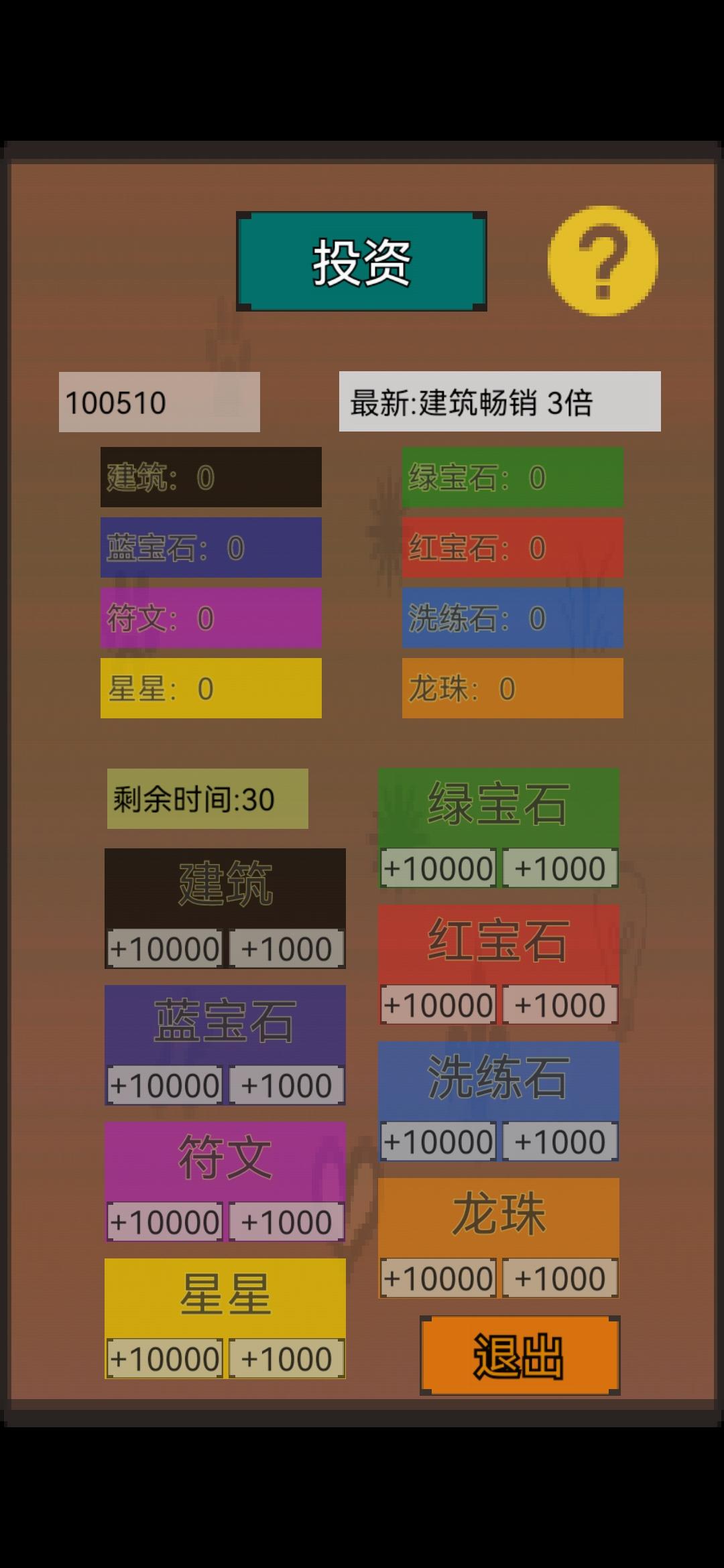Invest +10000 in 蓝宝石
Screen dimensions: 724x1568
(x=164, y=1085)
